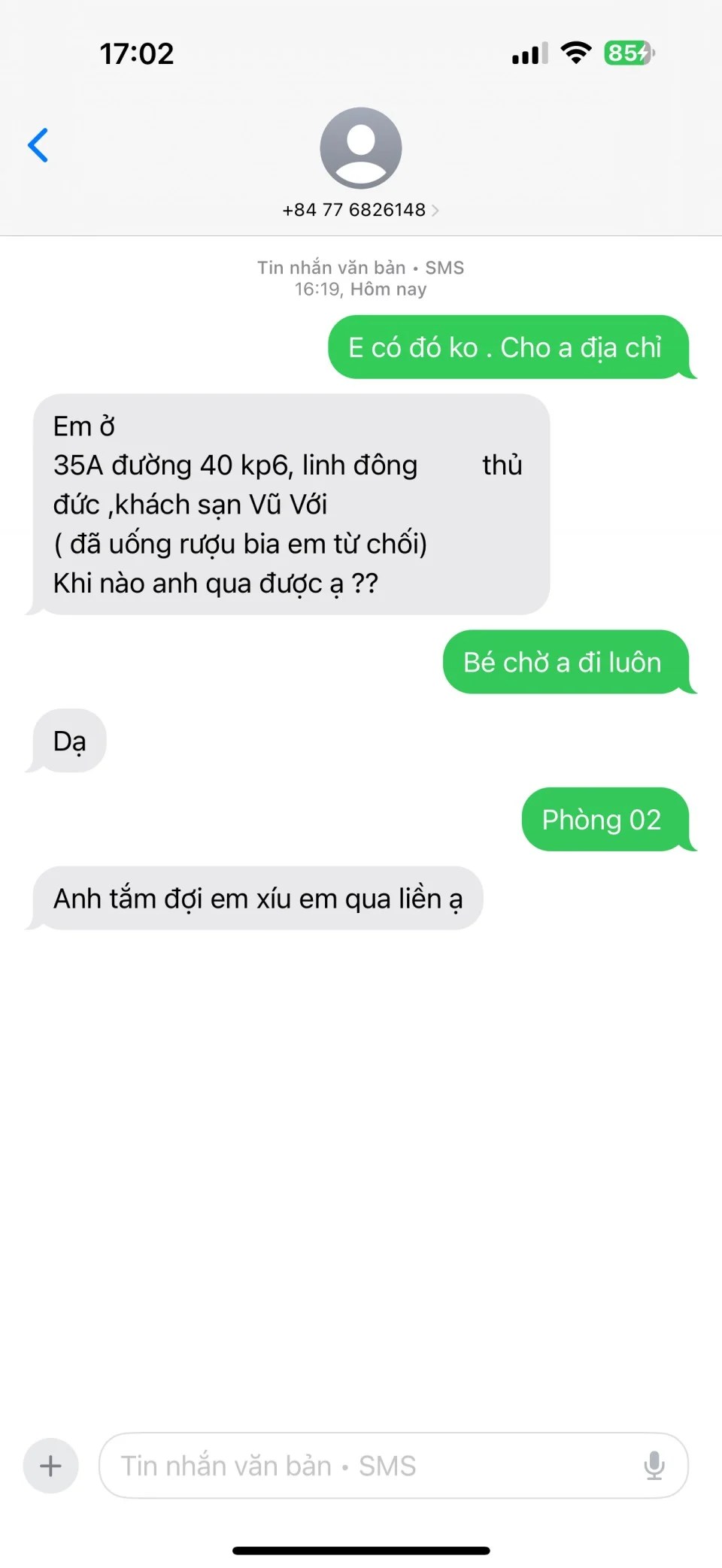Image resolution: width=722 pixels, height=1568 pixels.
Task: Go back to the messages list
Action: [x=38, y=145]
